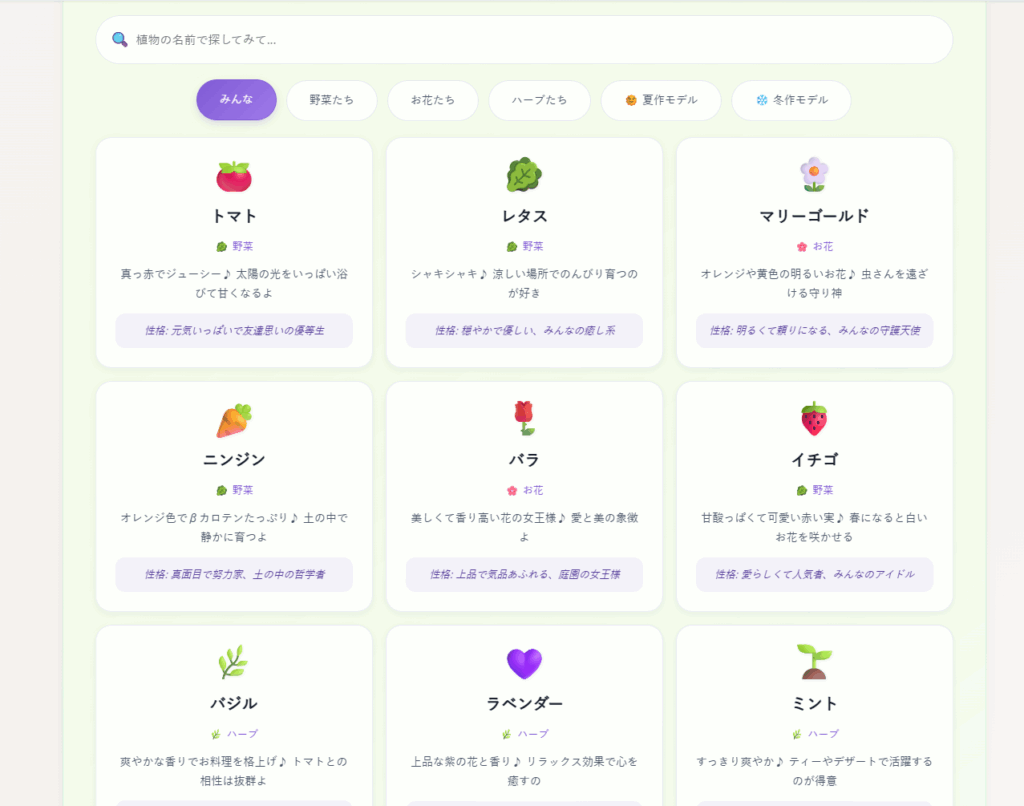Image resolution: width=1024 pixels, height=806 pixels.
Task: Select the みんな filter chip
Action: 236,100
